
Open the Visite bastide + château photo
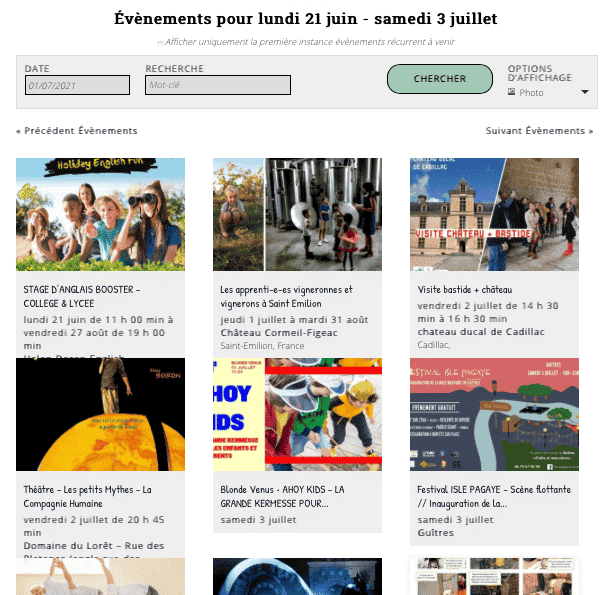click(x=494, y=214)
